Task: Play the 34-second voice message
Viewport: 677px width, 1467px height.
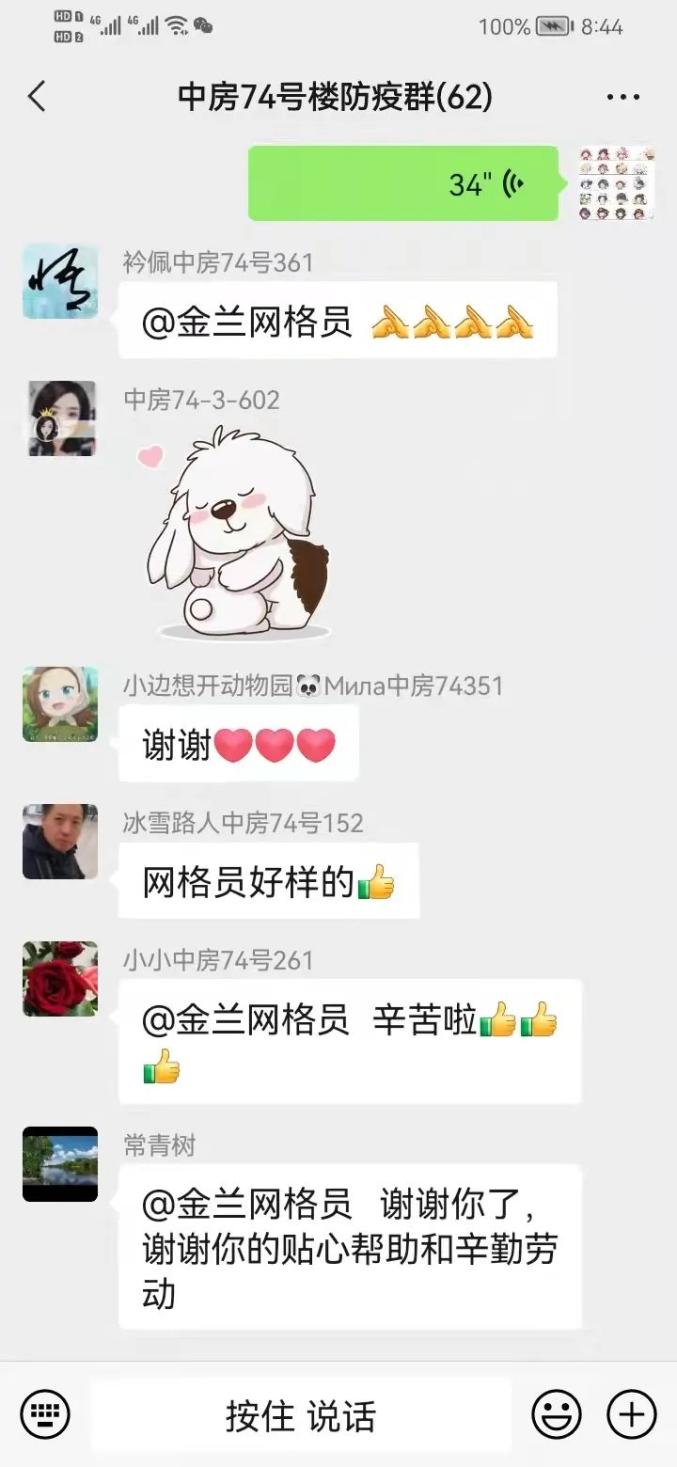Action: pos(403,183)
